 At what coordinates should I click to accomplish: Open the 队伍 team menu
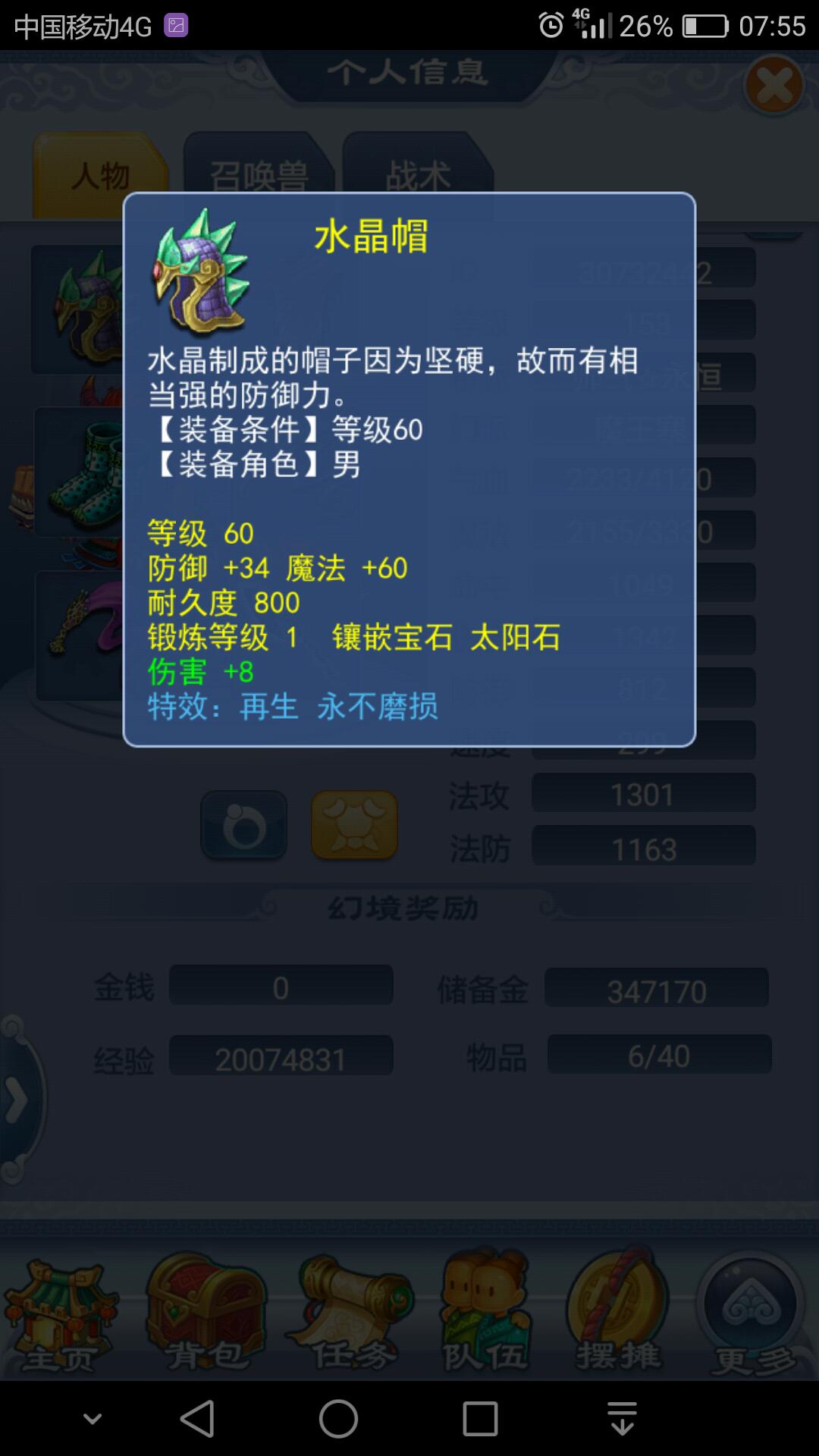pyautogui.click(x=485, y=1316)
